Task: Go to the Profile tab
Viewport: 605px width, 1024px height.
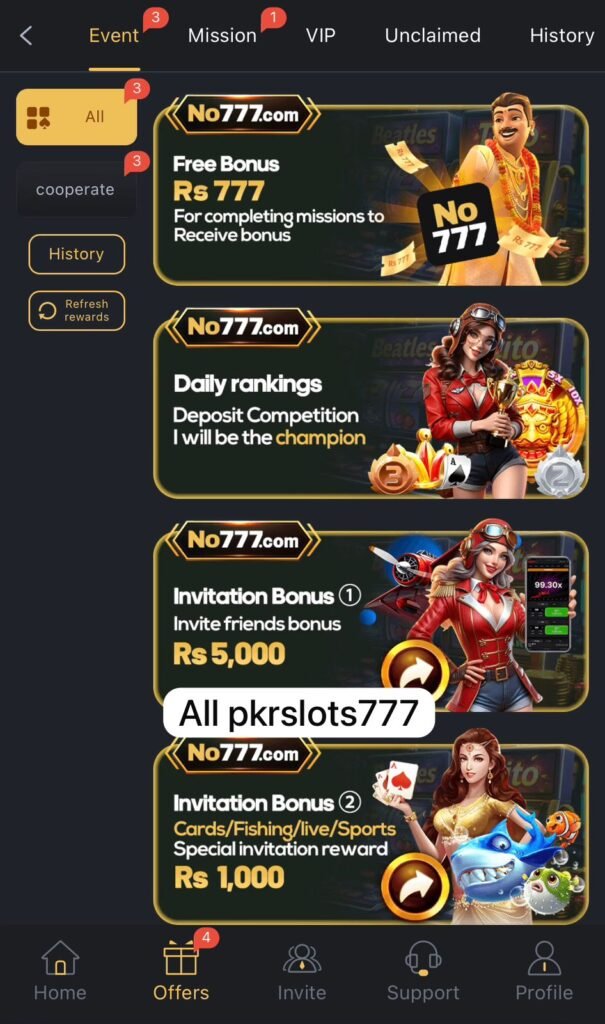Action: tap(544, 972)
